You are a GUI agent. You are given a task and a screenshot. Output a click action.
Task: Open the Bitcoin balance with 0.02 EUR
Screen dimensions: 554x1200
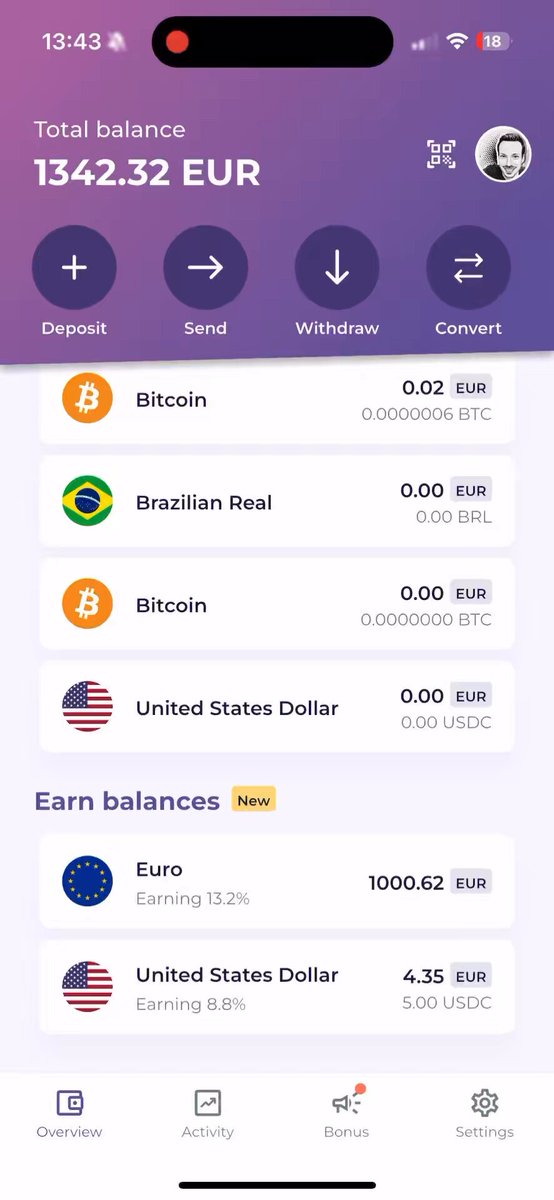click(277, 402)
